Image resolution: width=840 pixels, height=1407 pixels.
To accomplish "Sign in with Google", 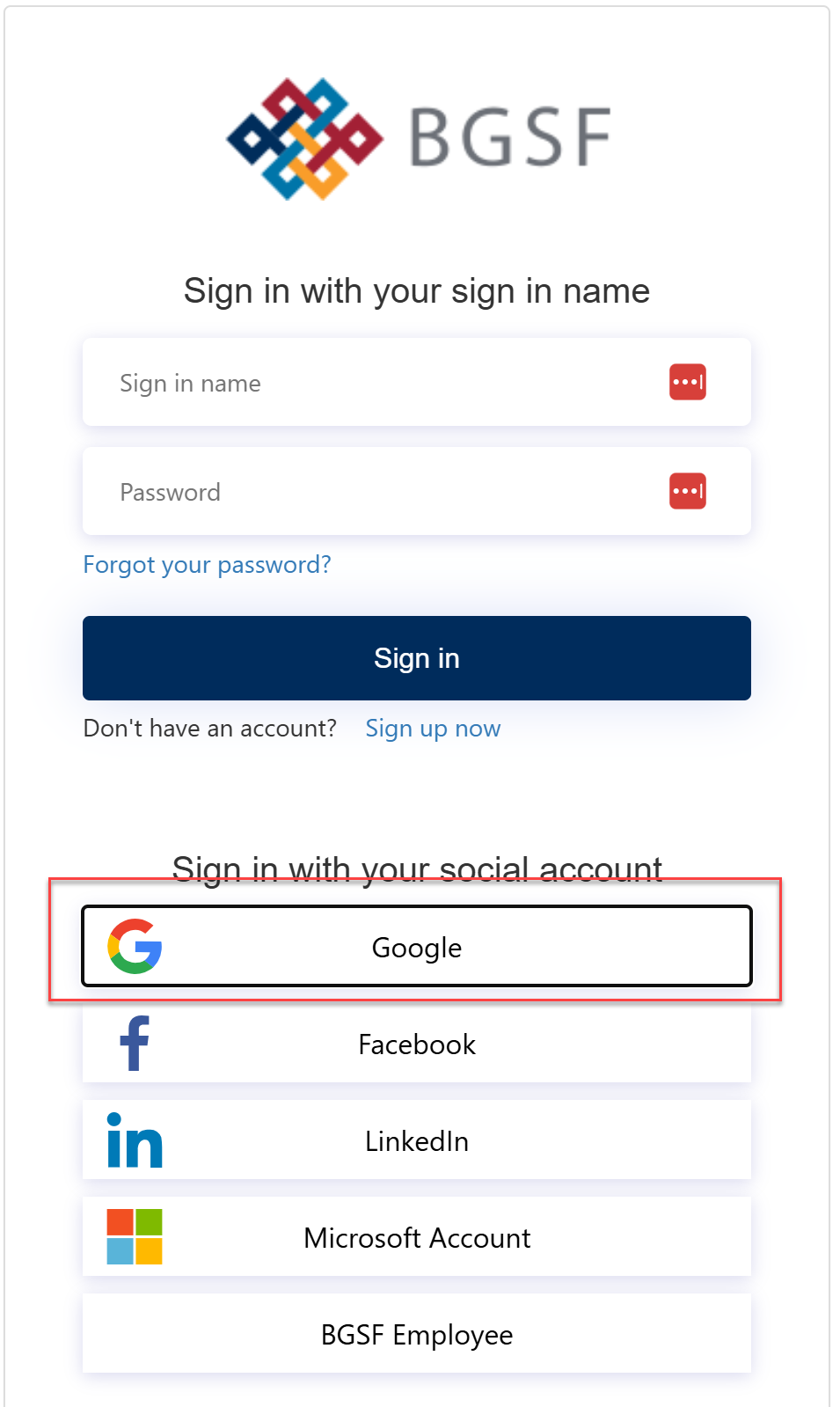I will (416, 946).
